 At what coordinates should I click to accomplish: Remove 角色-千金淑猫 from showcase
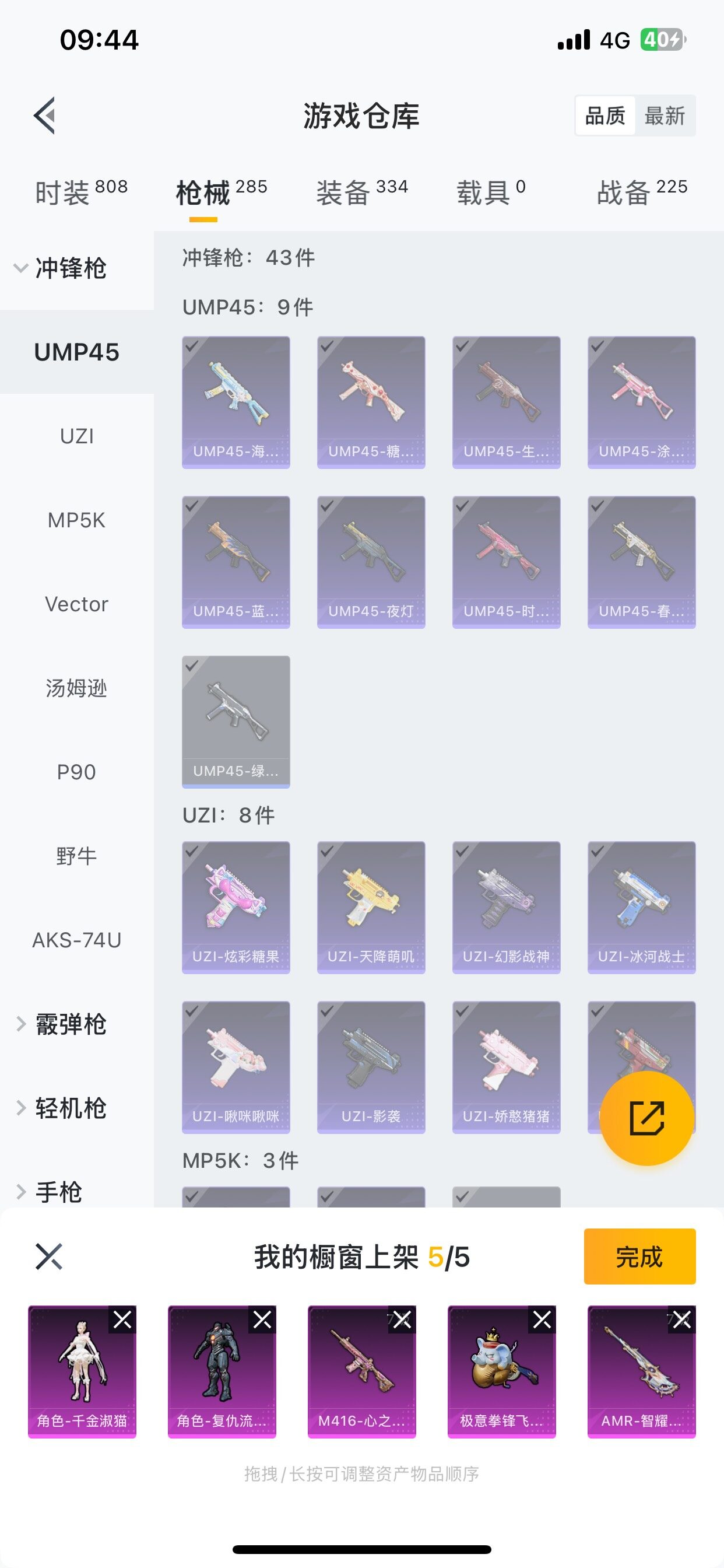coord(122,1319)
